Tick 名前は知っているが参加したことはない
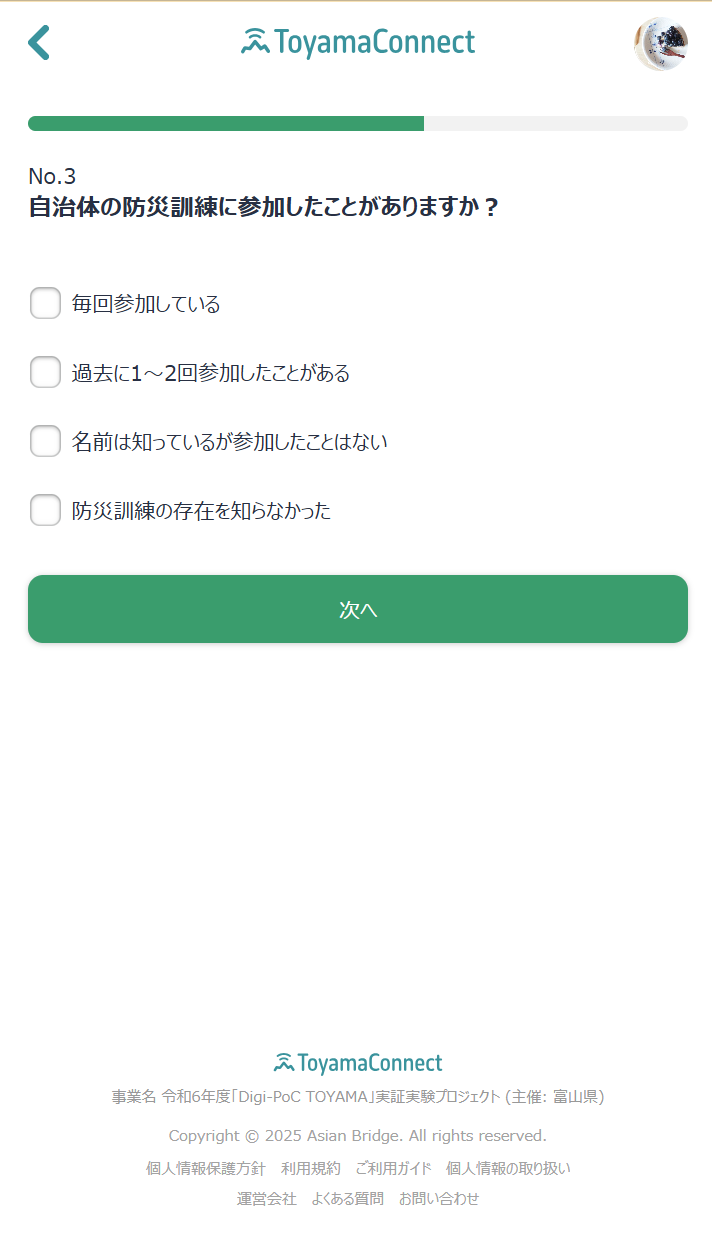This screenshot has width=712, height=1247. [45, 441]
